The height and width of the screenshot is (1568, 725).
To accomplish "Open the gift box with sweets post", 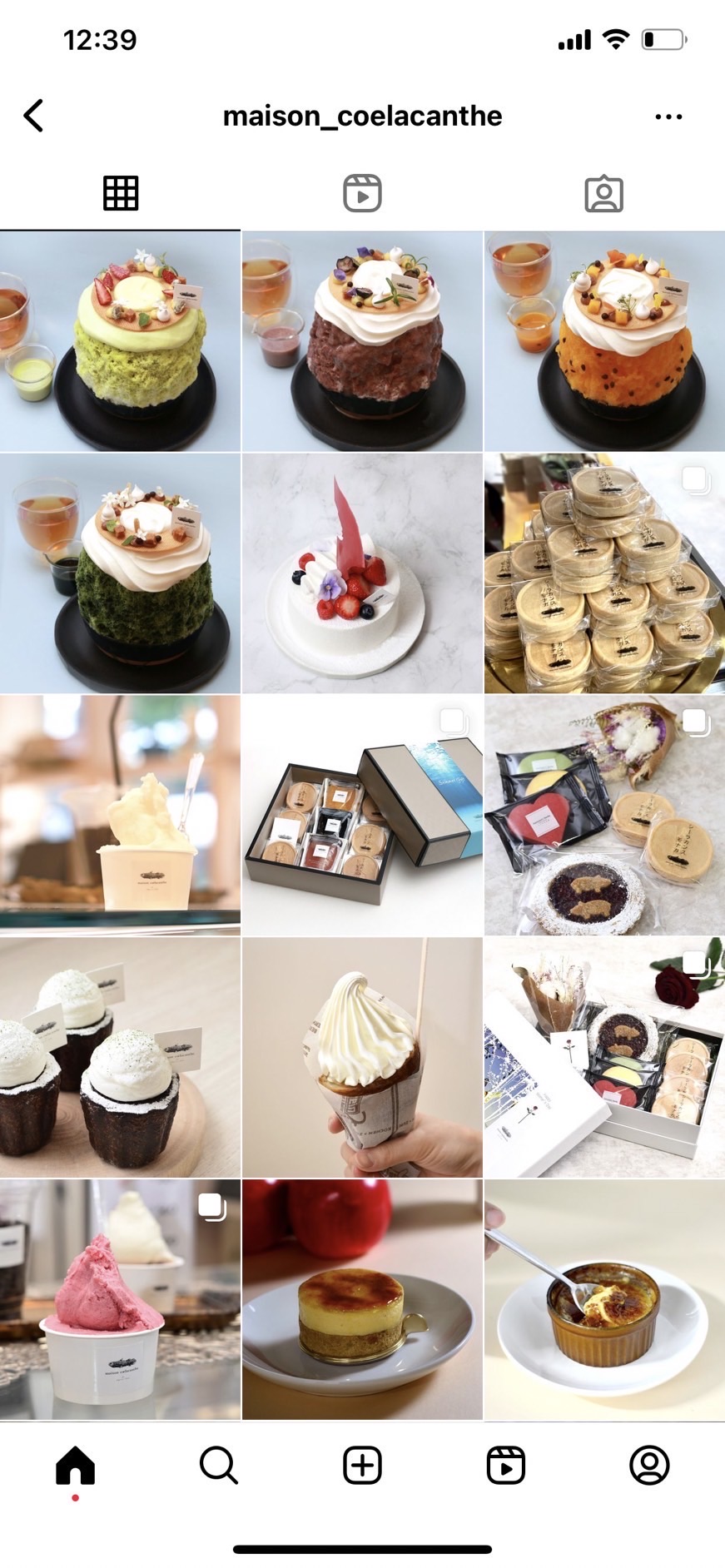I will pos(362,816).
